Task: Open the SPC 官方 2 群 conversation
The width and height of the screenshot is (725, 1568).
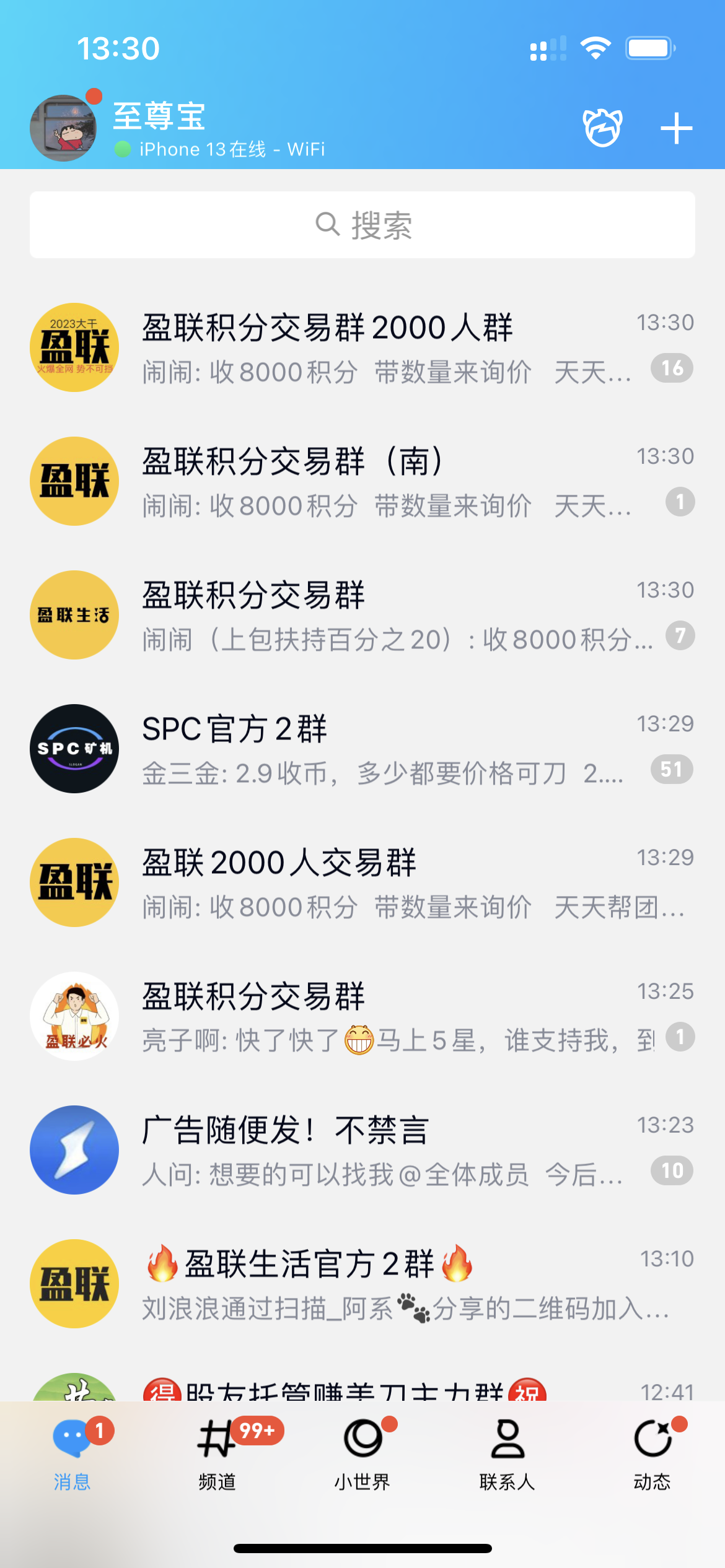Action: (362, 749)
